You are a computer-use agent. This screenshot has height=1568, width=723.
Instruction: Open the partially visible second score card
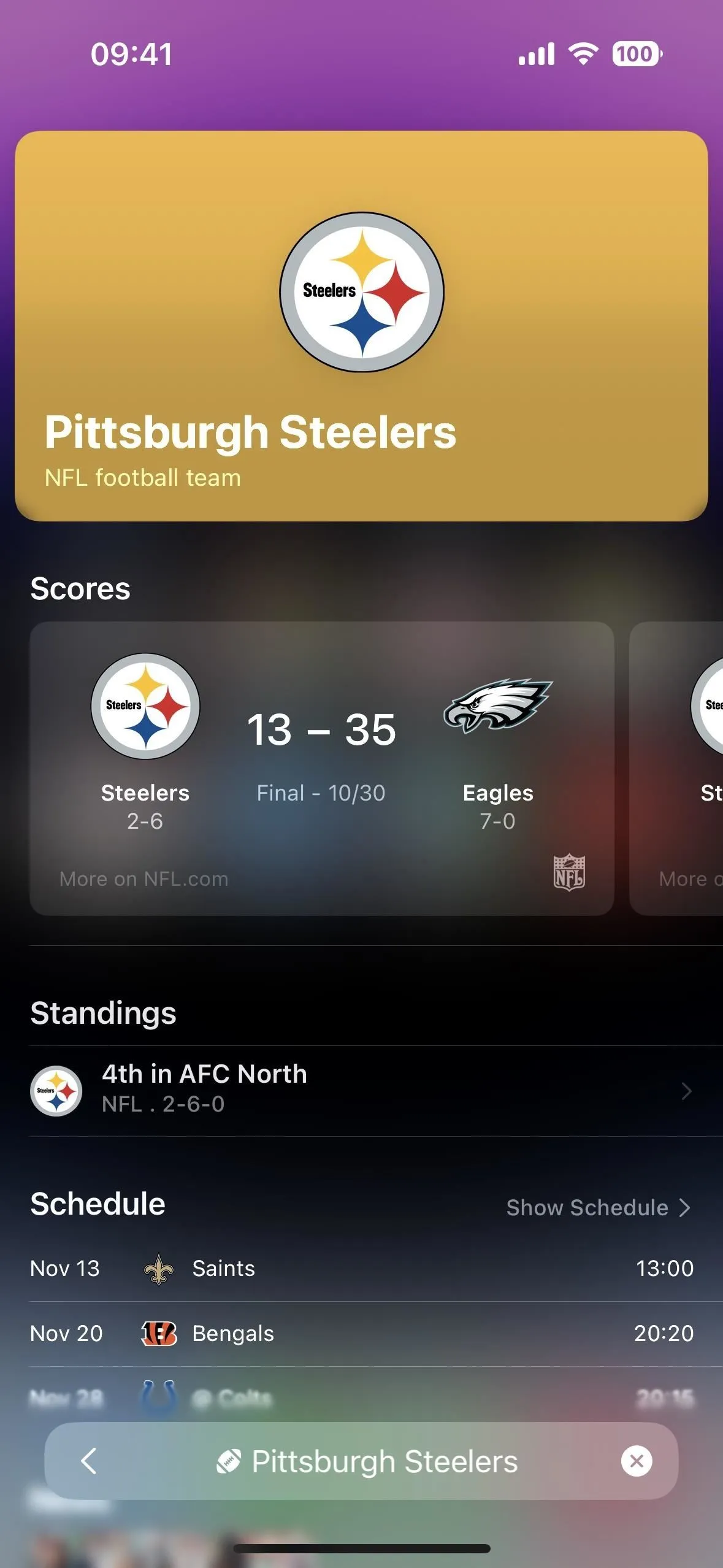point(676,768)
